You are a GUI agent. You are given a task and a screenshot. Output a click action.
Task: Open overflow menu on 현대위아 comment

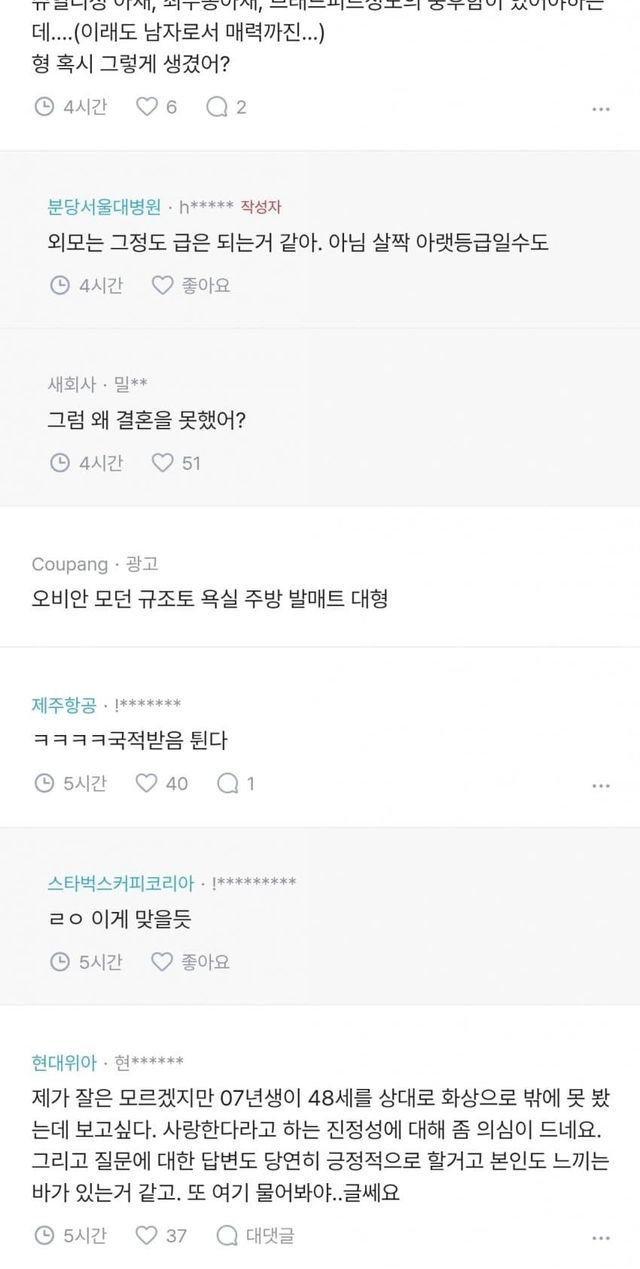600,1238
